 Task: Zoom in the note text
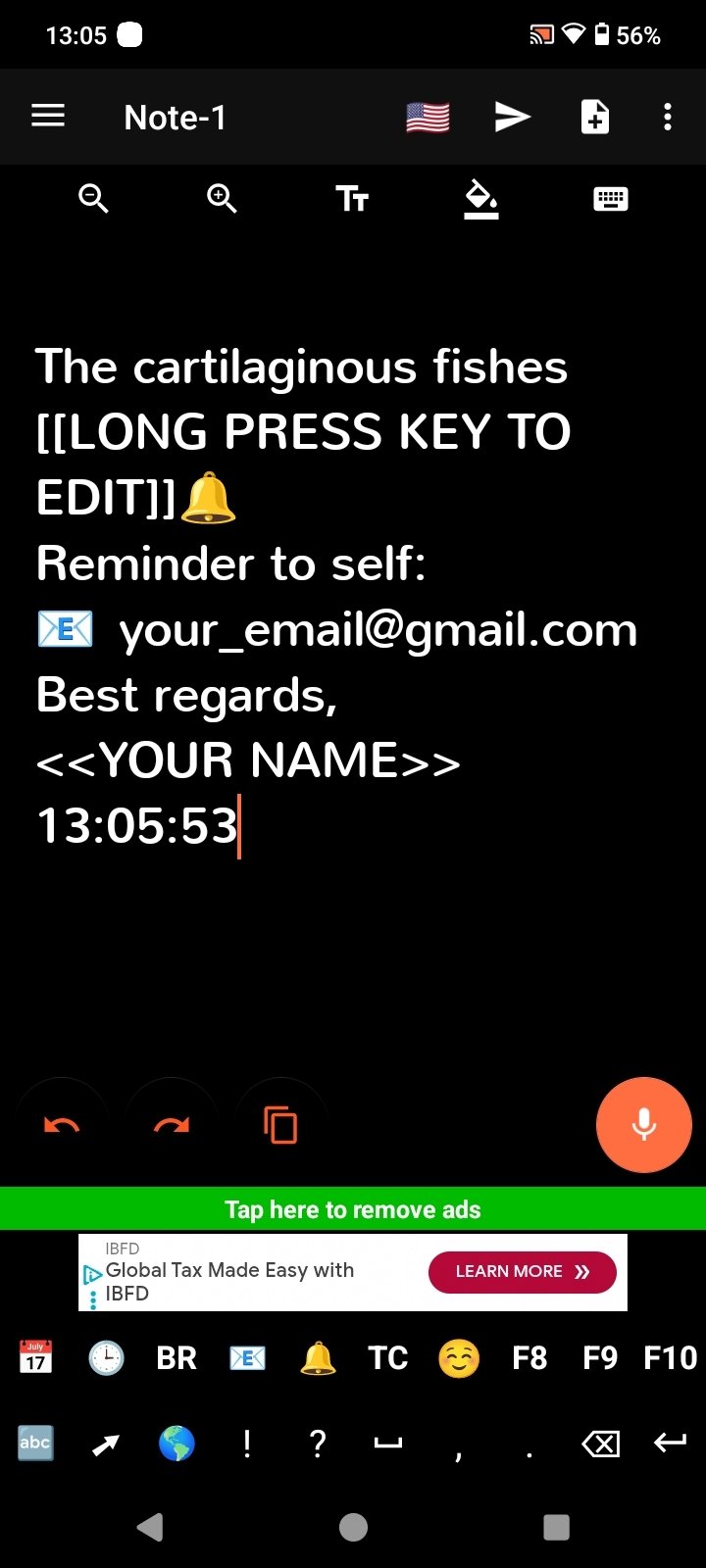coord(222,199)
